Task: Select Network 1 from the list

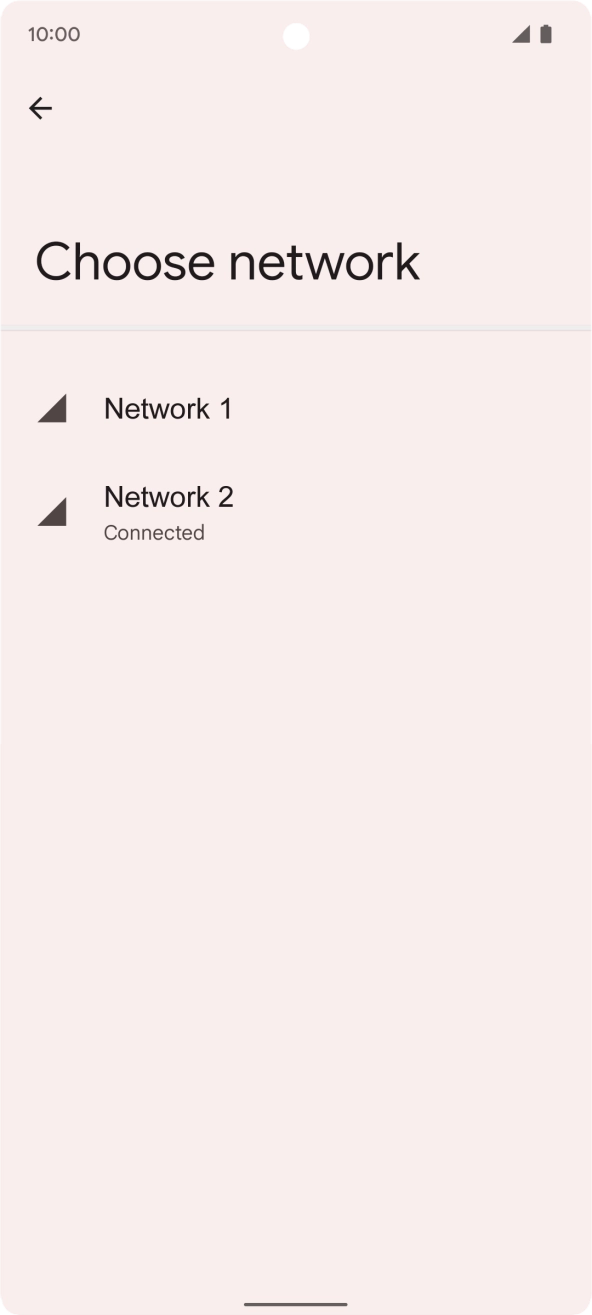Action: [x=296, y=408]
